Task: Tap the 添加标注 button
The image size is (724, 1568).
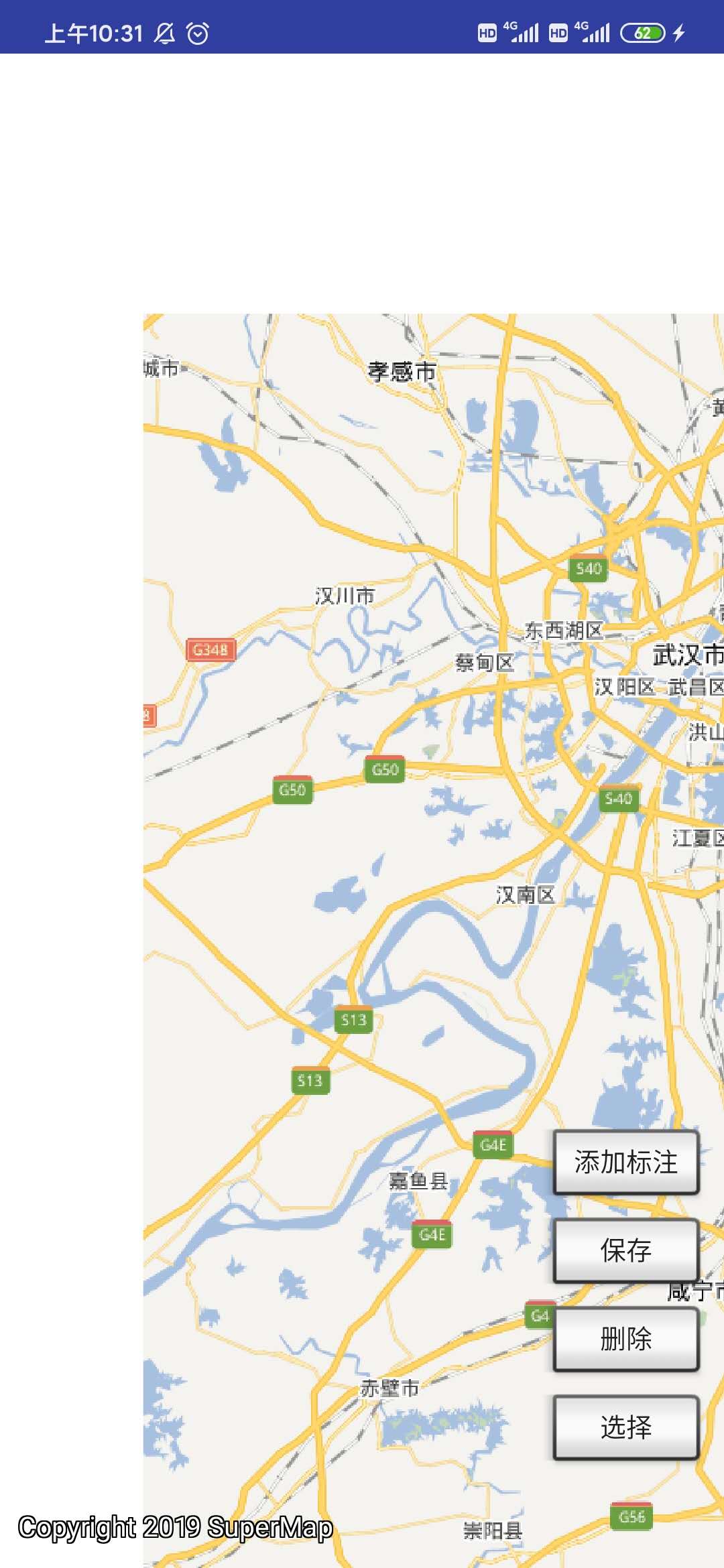Action: click(x=626, y=1162)
